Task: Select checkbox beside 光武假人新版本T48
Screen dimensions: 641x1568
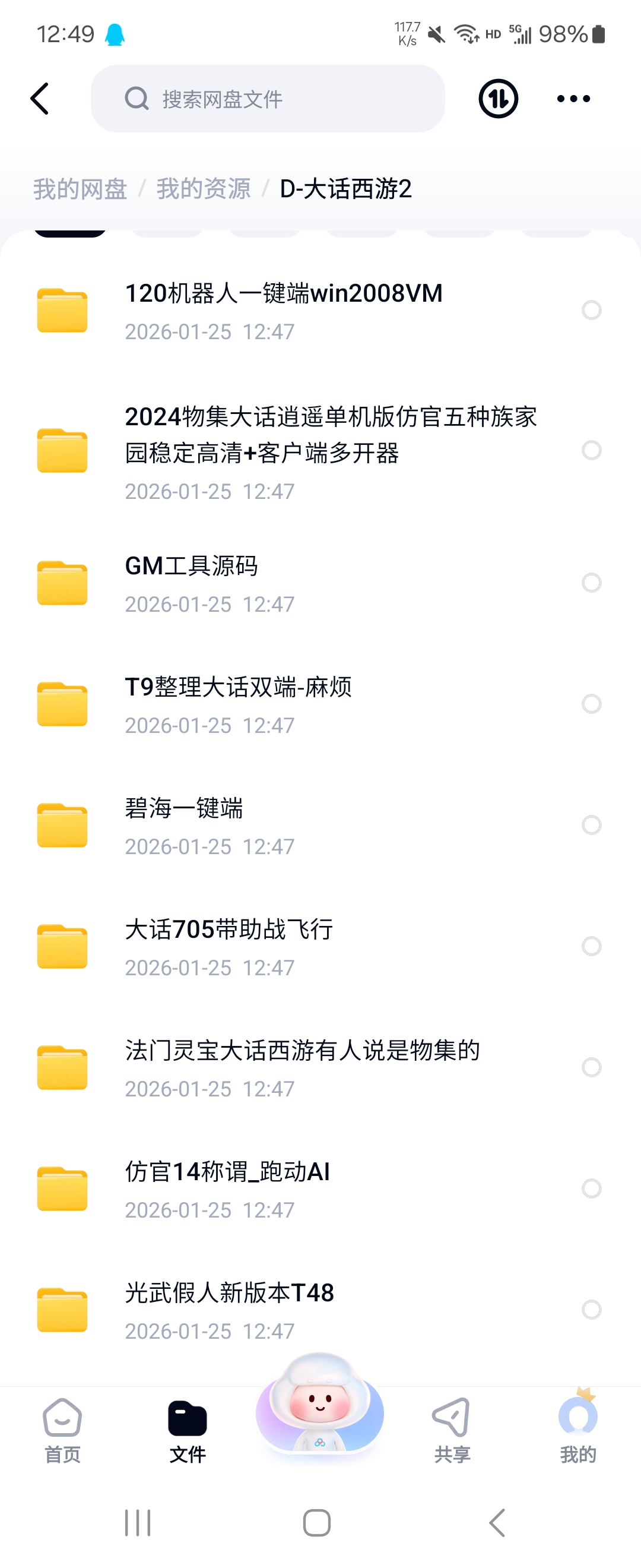Action: pos(591,1309)
